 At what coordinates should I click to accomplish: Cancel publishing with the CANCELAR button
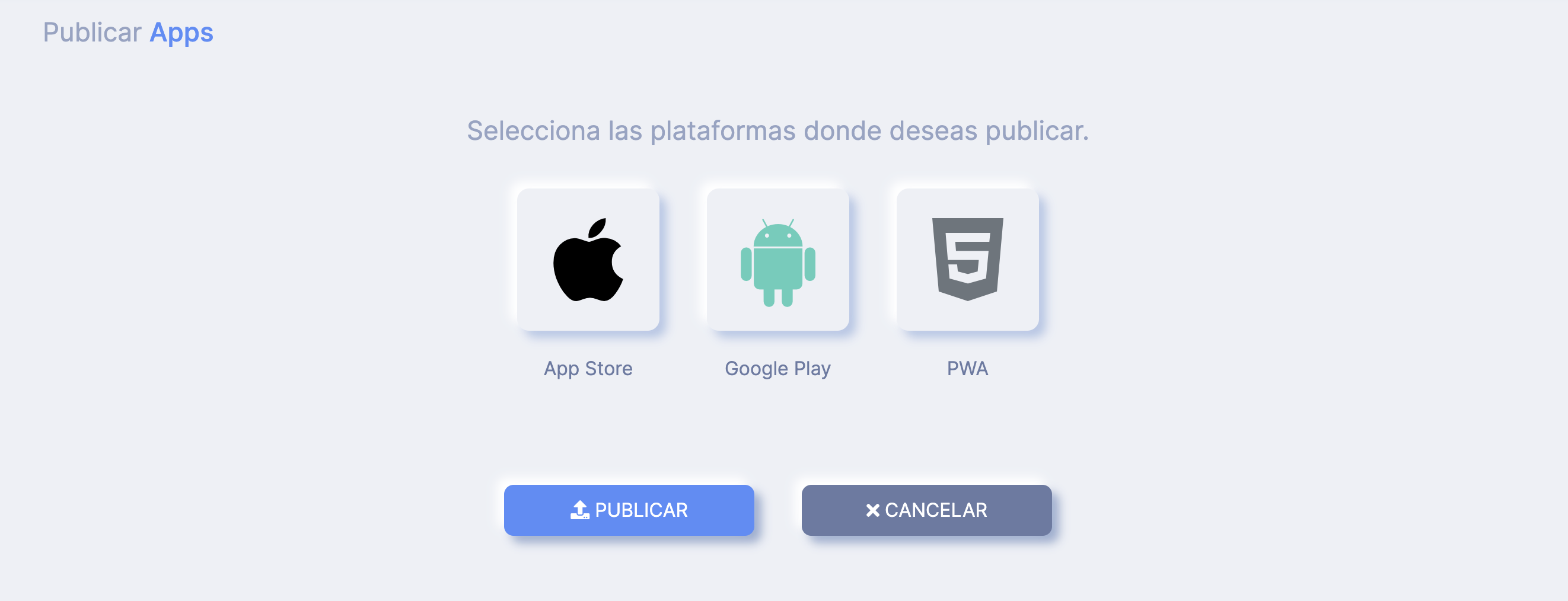point(926,510)
